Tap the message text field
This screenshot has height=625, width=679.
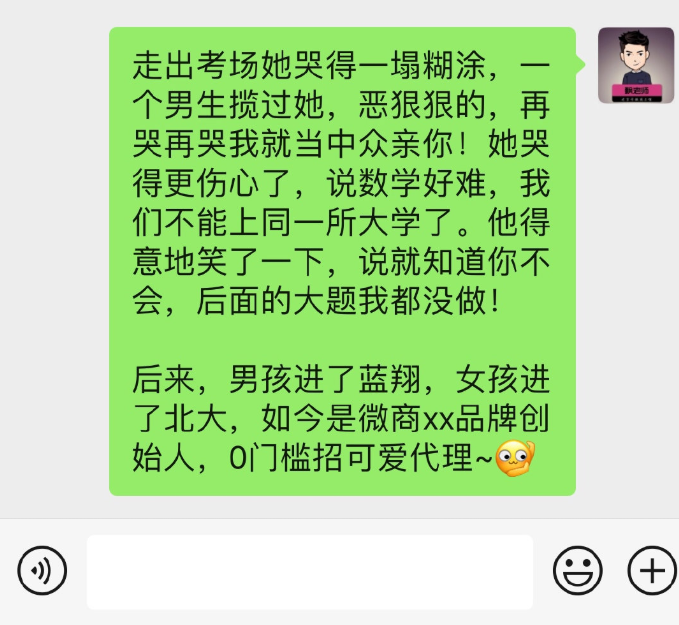tap(309, 572)
